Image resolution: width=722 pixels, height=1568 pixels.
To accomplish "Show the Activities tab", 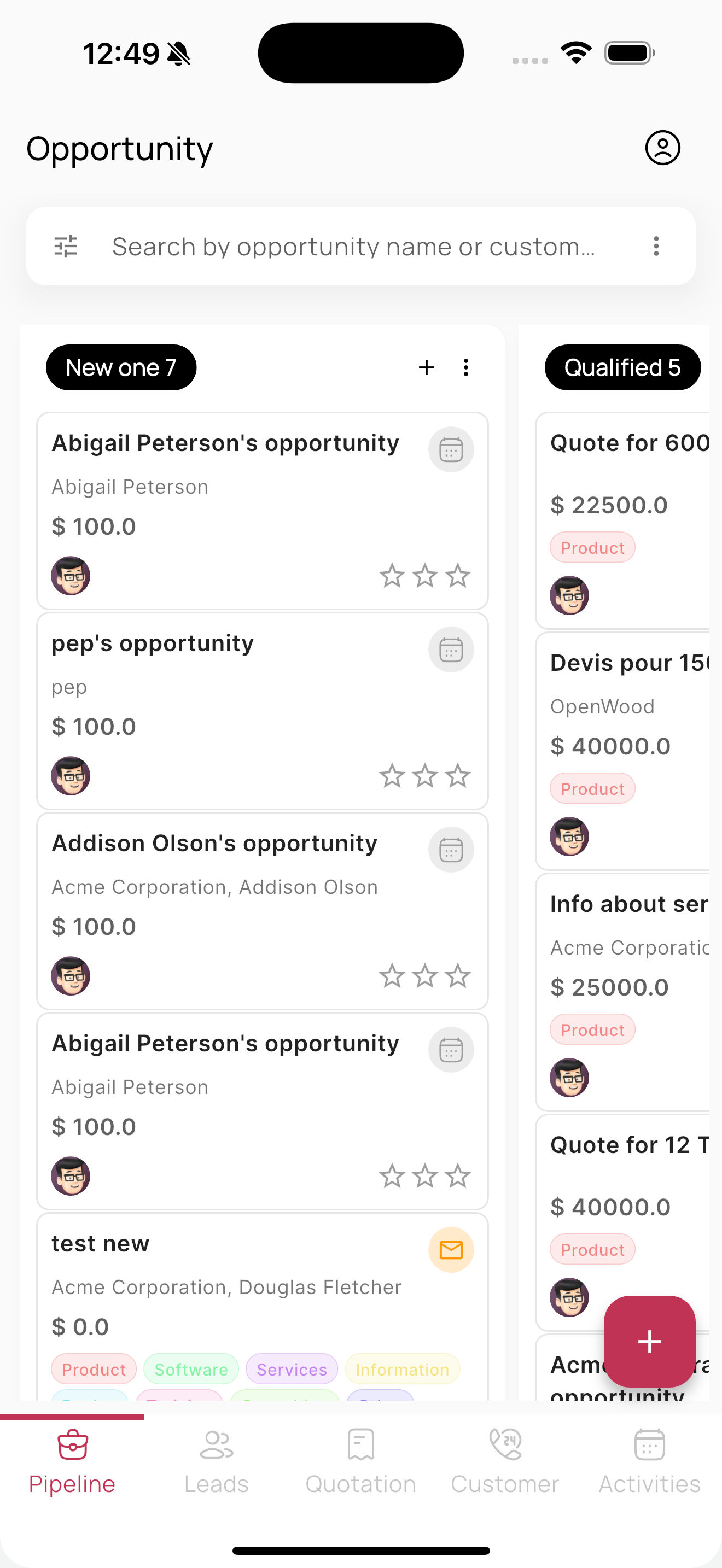I will click(x=650, y=1462).
